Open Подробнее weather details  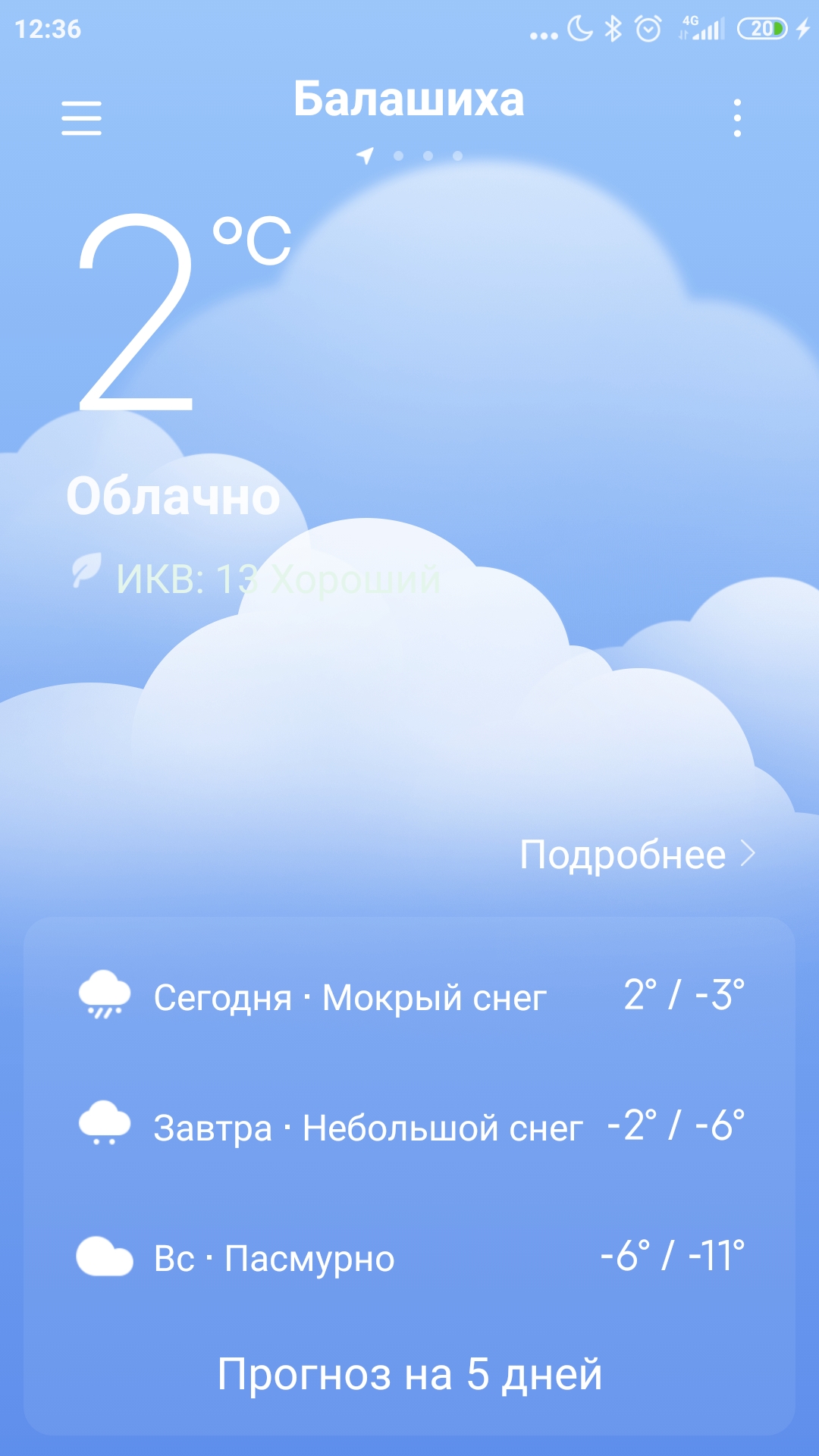(x=637, y=855)
